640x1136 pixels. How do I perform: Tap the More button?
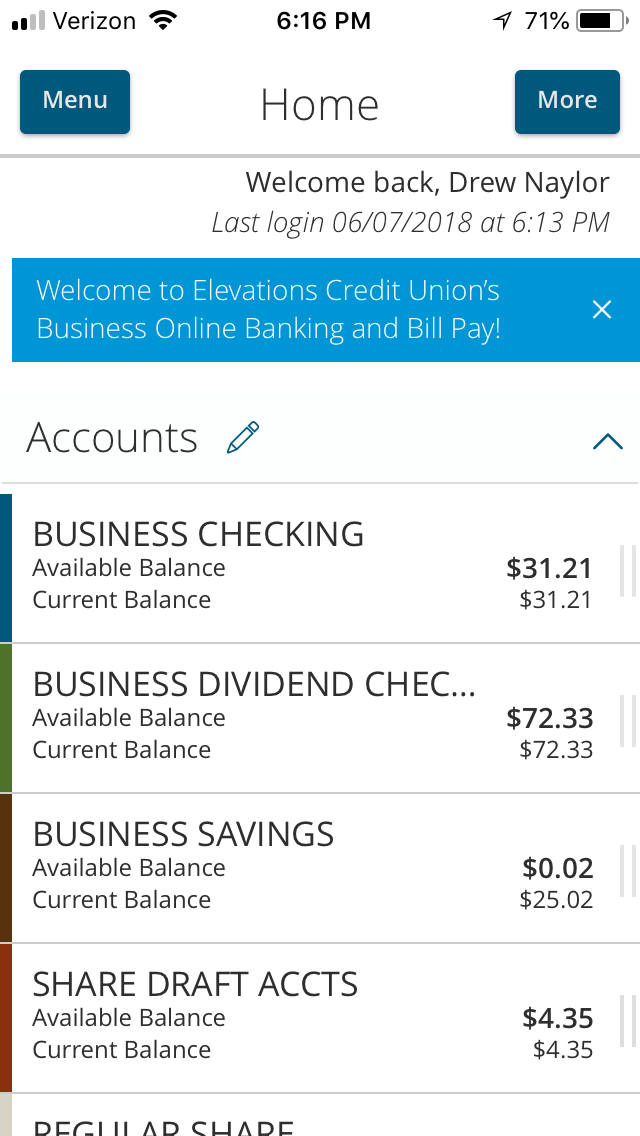pyautogui.click(x=568, y=101)
